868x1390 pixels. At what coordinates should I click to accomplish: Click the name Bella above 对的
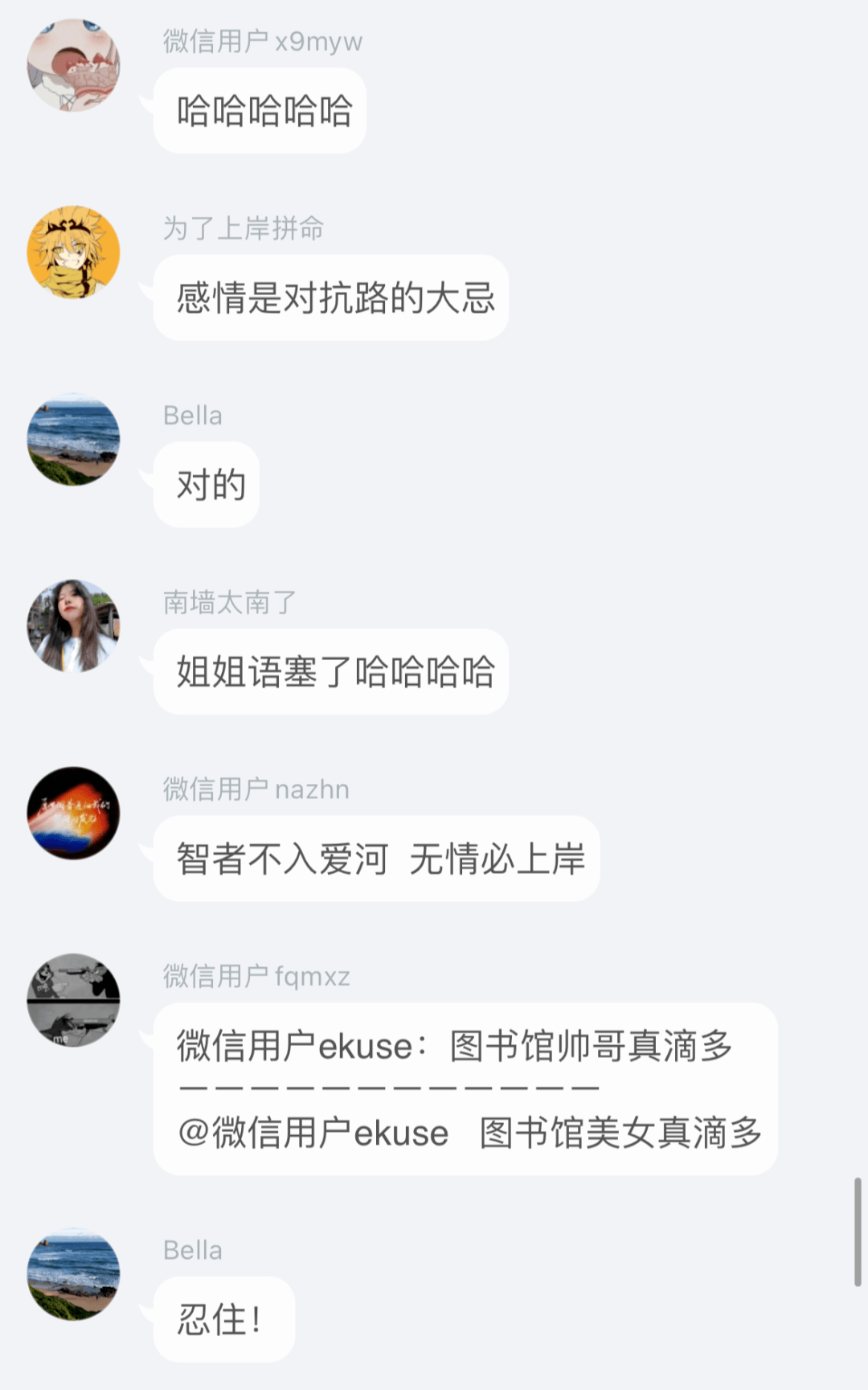193,416
